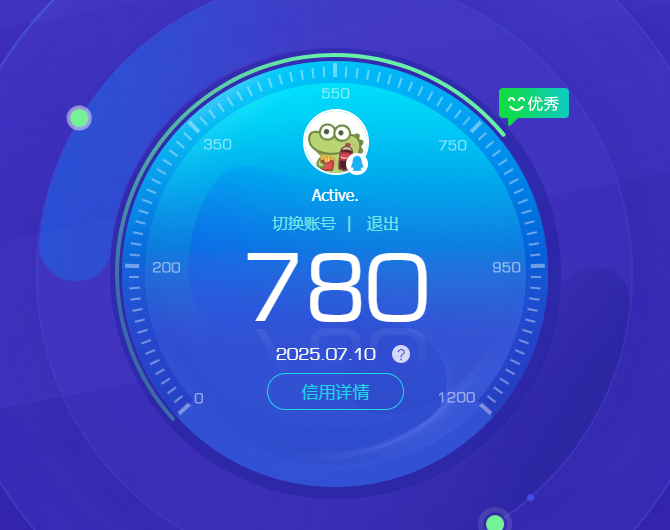Open the 信用详情 credit details button
This screenshot has width=670, height=530.
335,392
